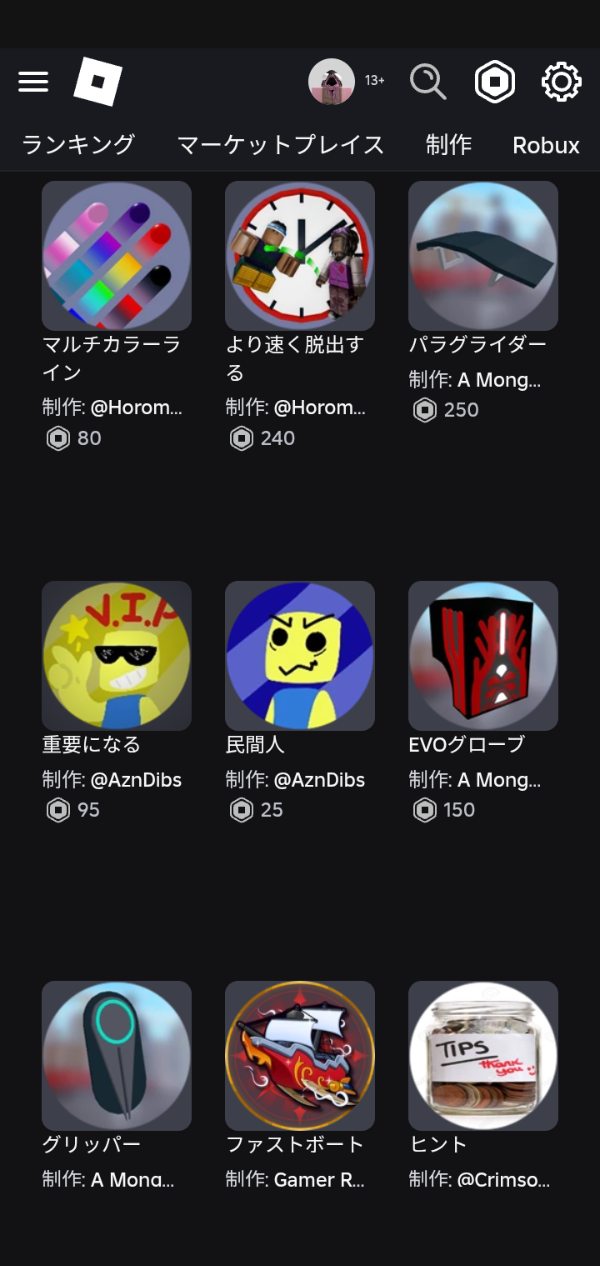
Task: Switch to the 制作 tab
Action: pos(448,145)
